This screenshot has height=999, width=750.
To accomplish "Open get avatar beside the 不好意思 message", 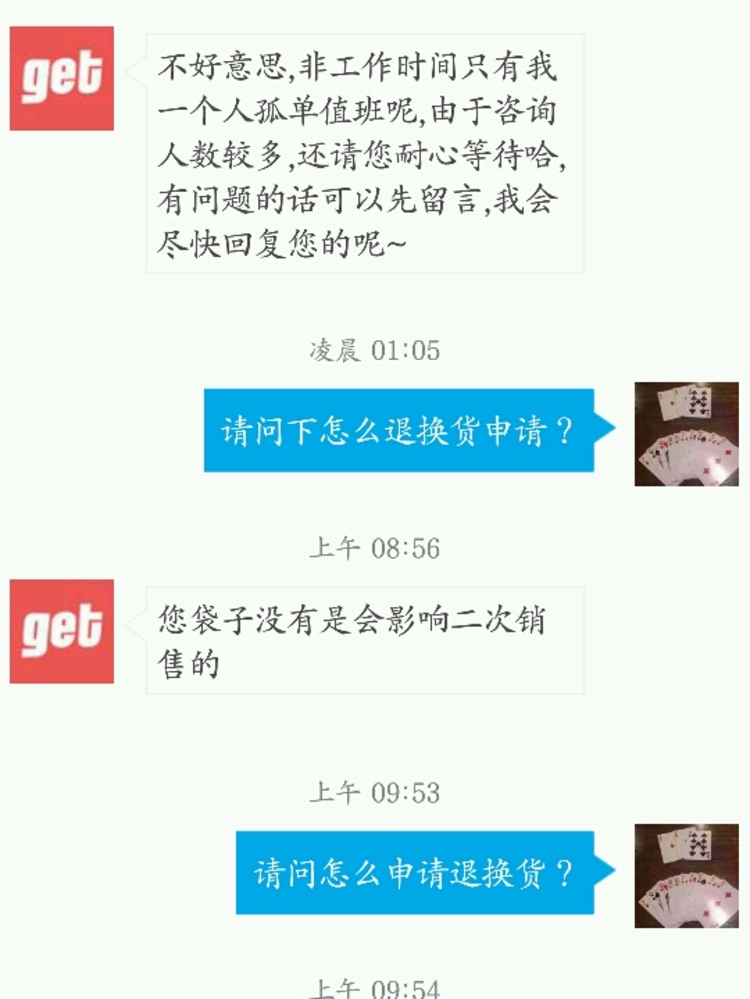I will (x=62, y=79).
